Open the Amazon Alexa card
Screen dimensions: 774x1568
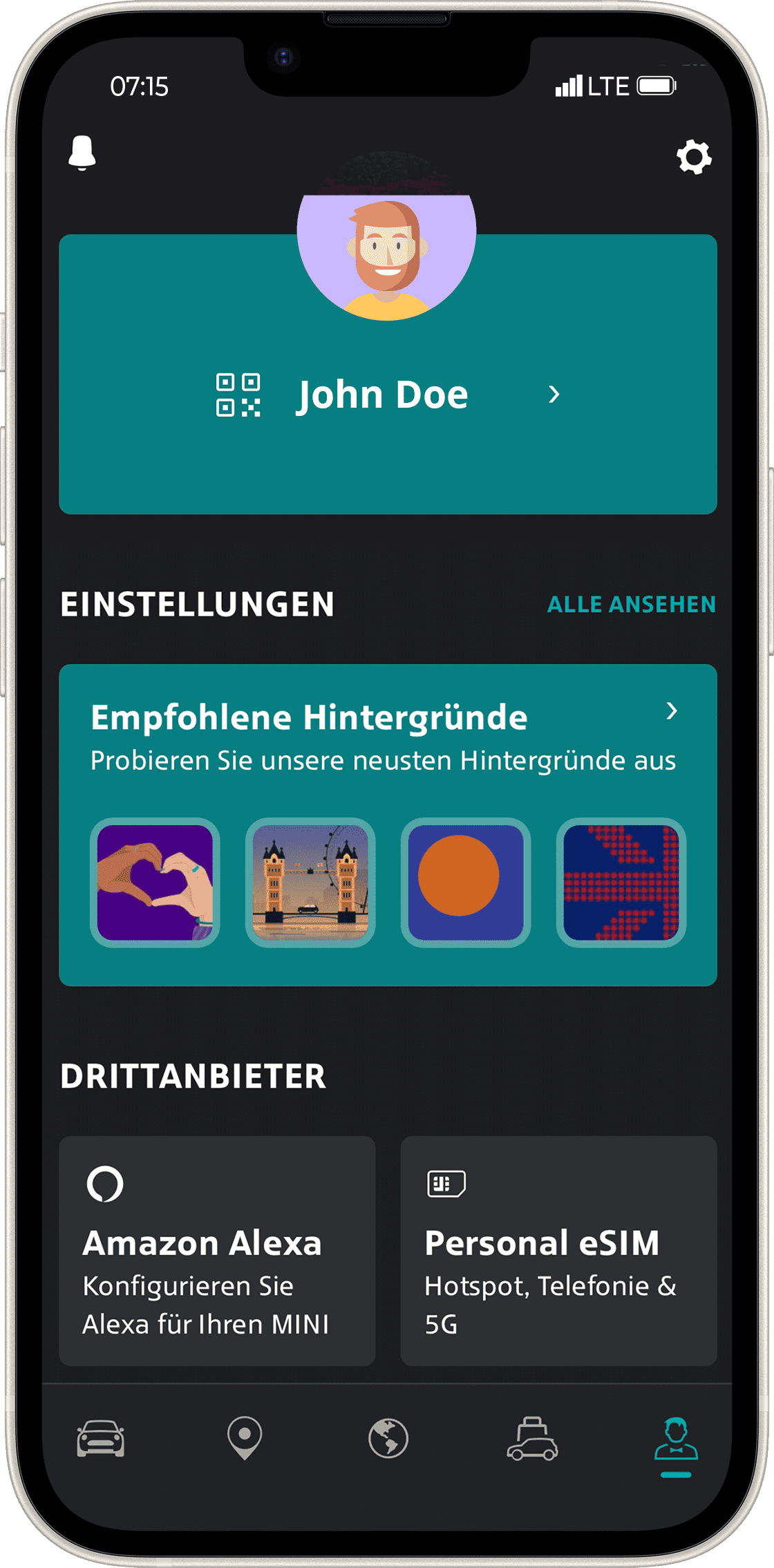[217, 1250]
